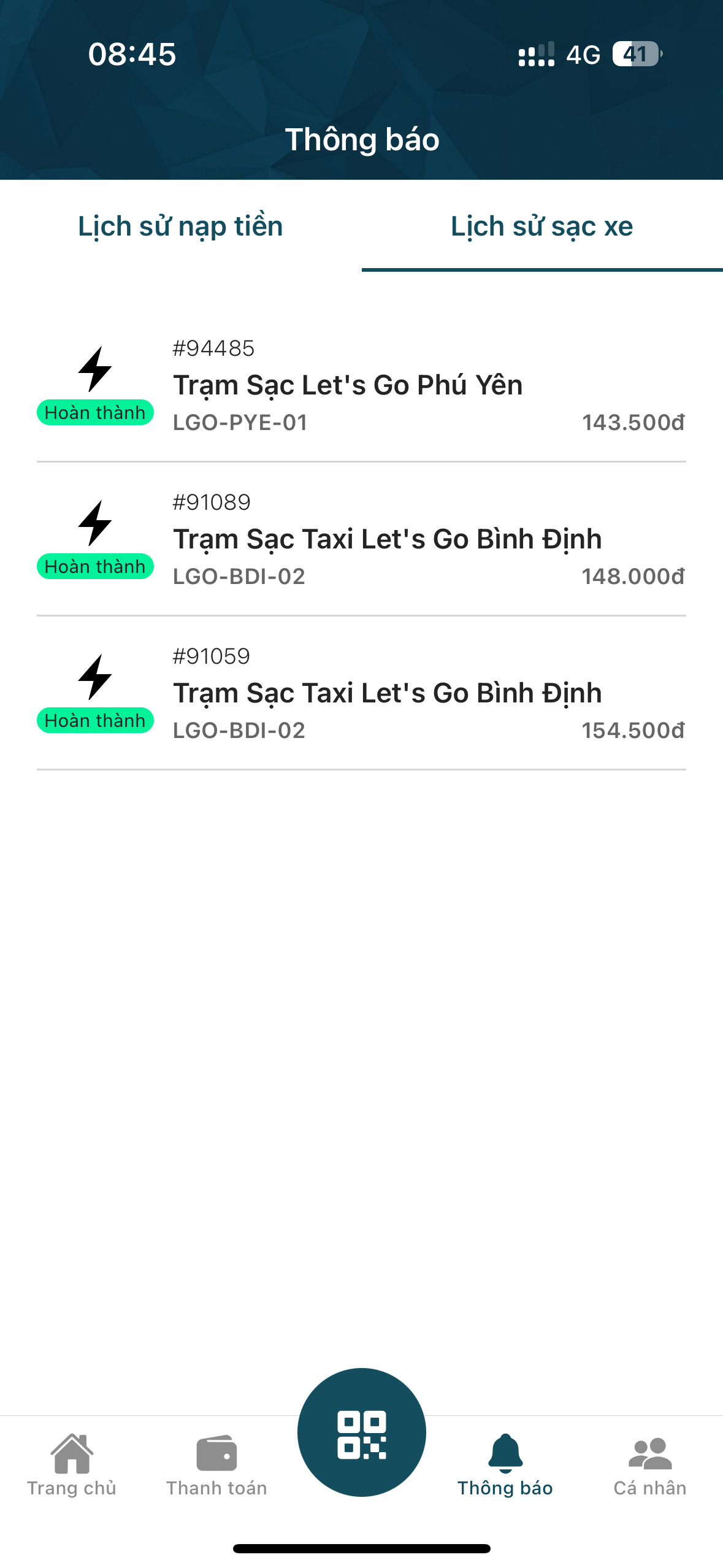Image resolution: width=723 pixels, height=1568 pixels.
Task: Open charging session #94485 Phú Yên
Action: (x=361, y=385)
